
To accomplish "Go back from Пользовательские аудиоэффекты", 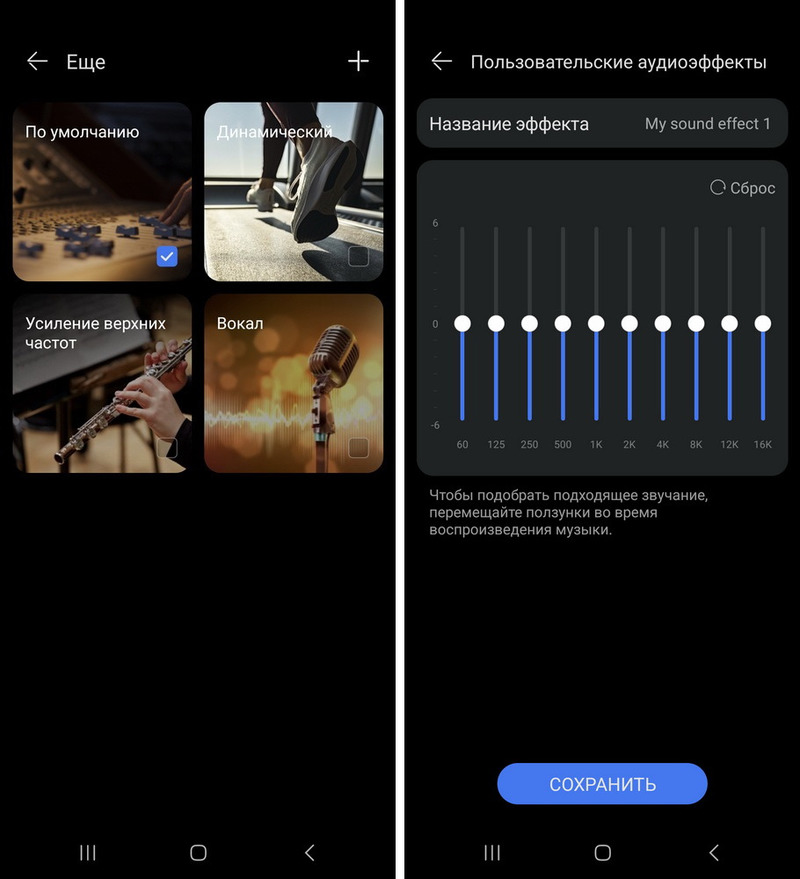I will click(x=441, y=62).
